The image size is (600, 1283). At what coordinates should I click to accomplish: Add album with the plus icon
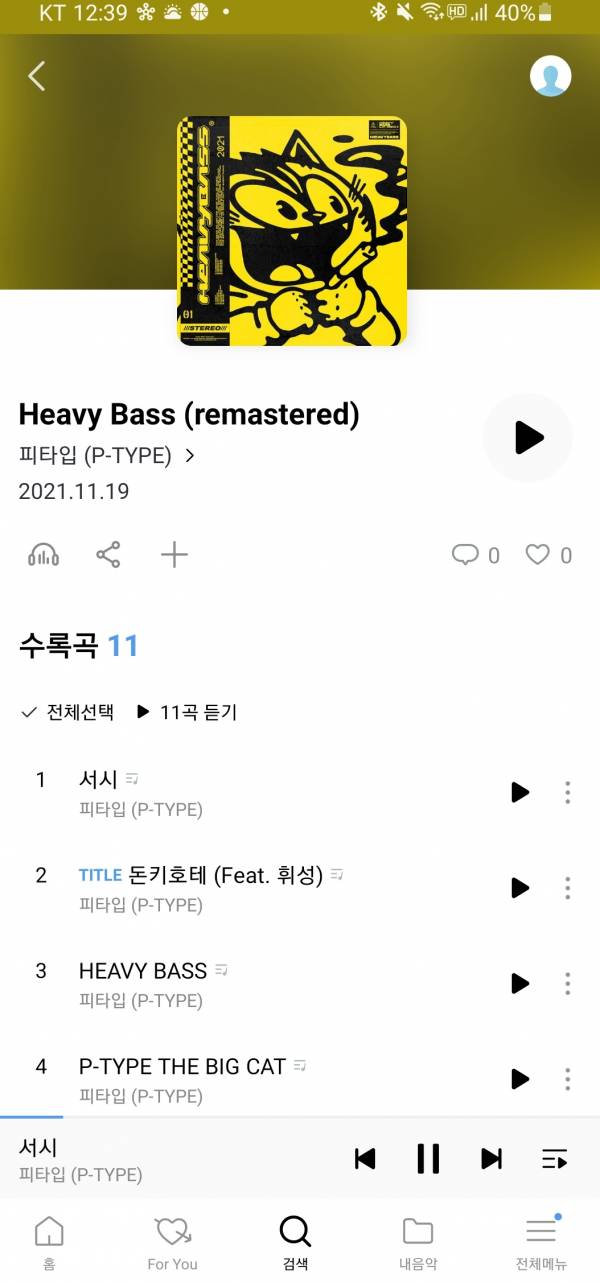click(x=174, y=555)
